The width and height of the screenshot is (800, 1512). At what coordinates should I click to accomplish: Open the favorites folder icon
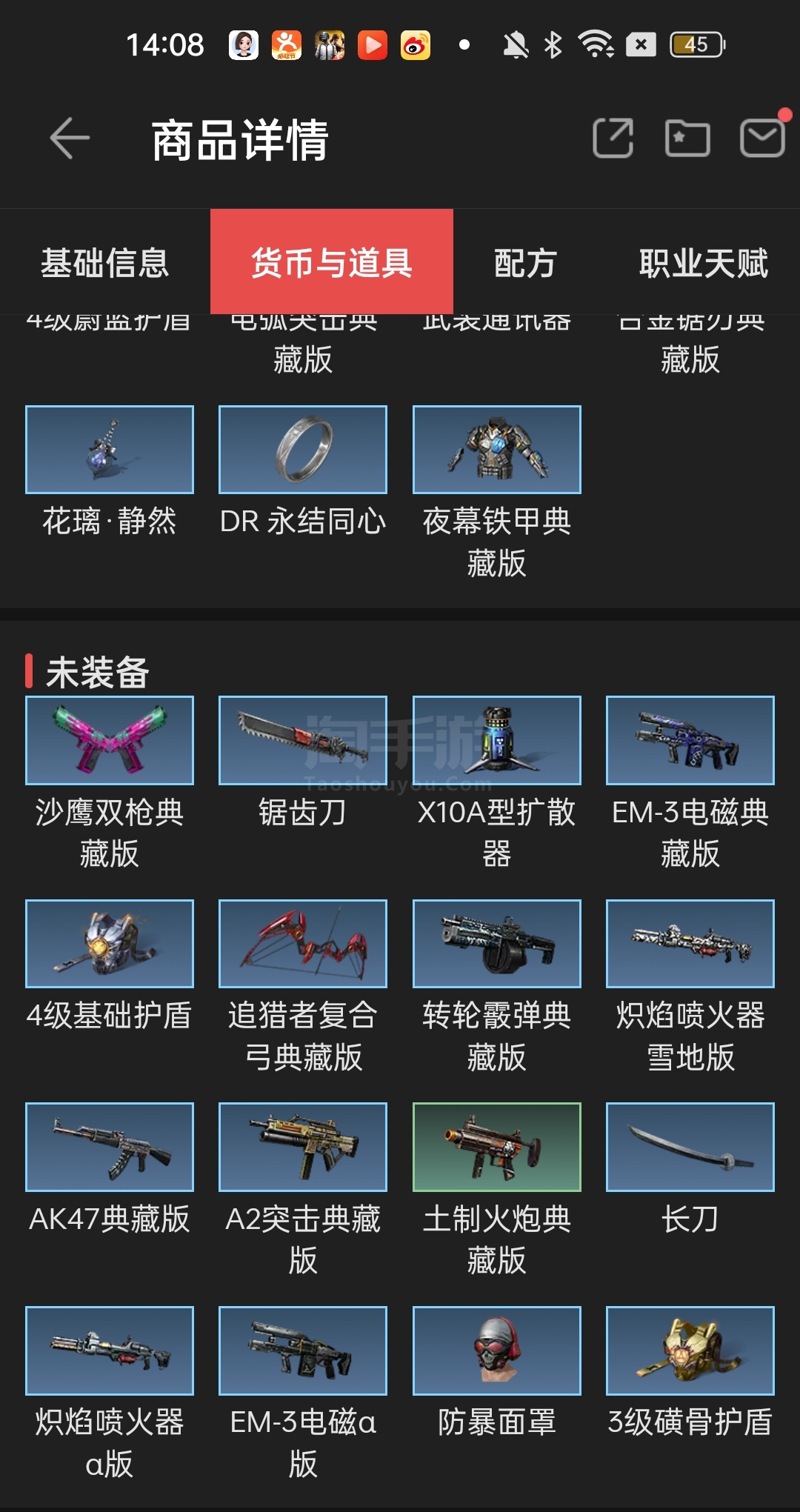687,138
